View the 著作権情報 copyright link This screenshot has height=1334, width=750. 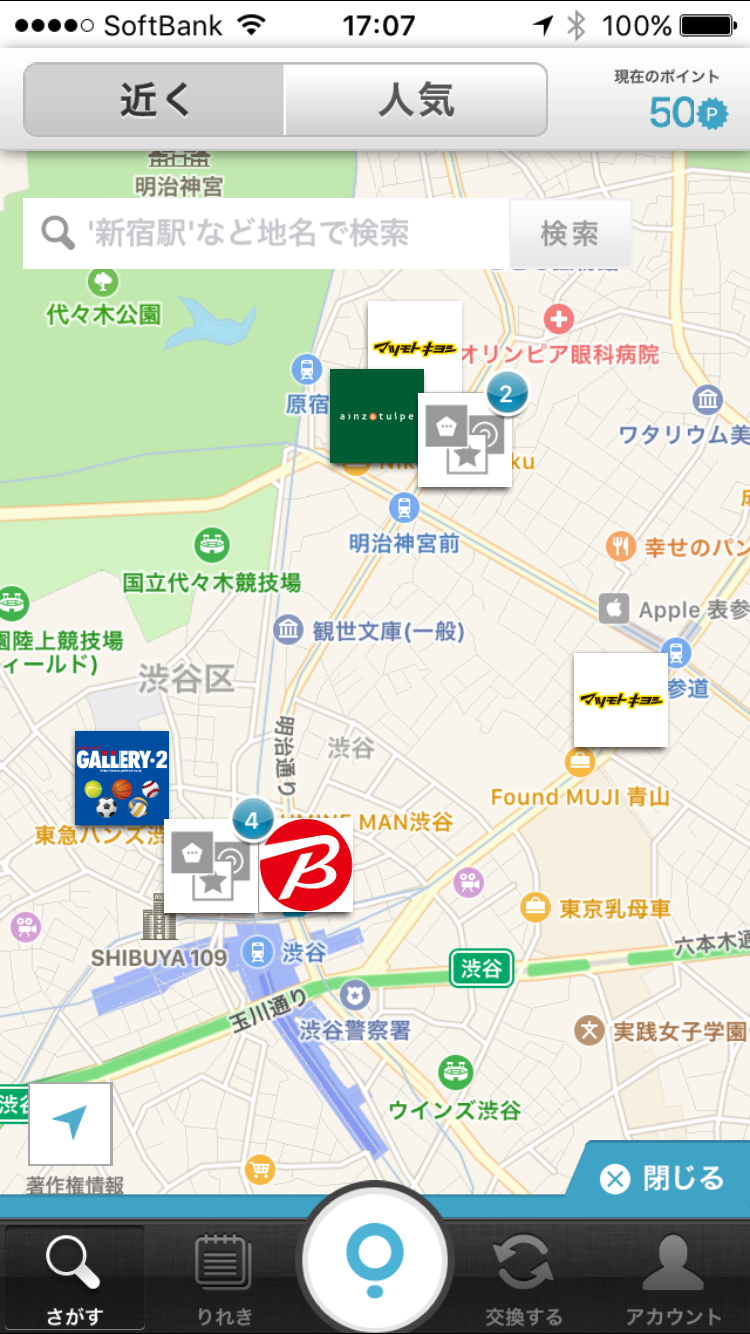tap(75, 1185)
